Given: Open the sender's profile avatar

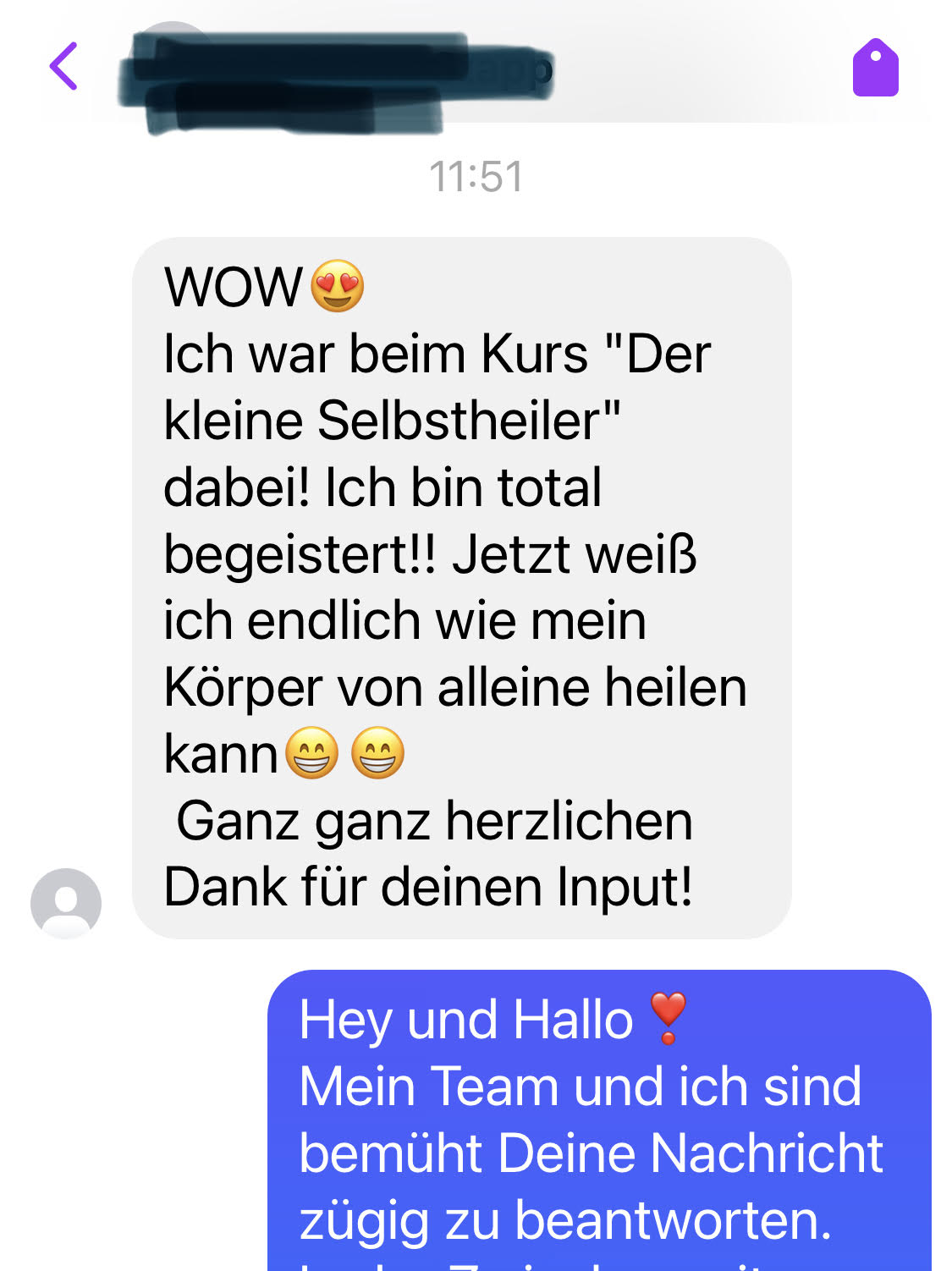Looking at the screenshot, I should [66, 902].
